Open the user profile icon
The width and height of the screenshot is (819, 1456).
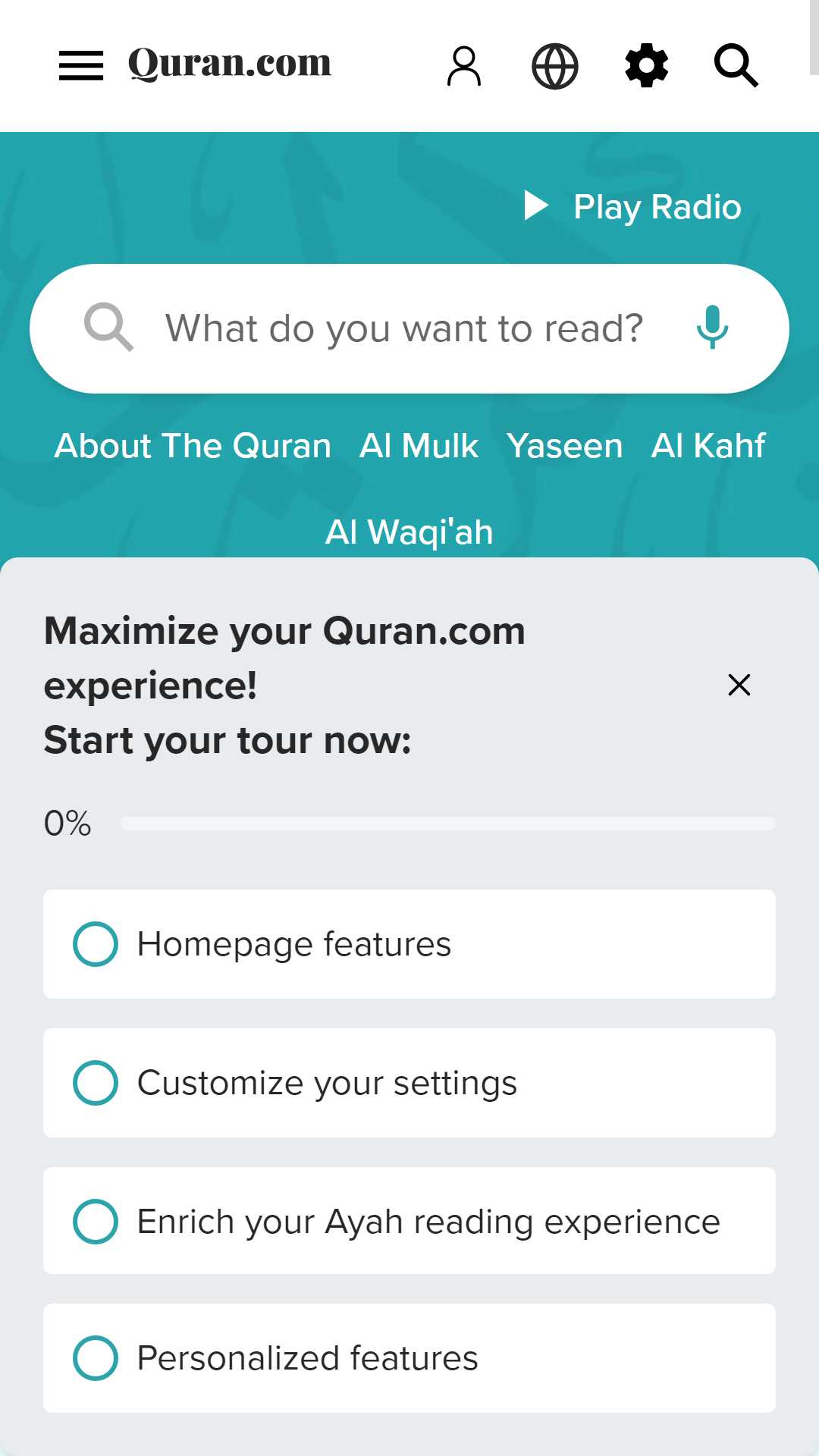pos(464,66)
